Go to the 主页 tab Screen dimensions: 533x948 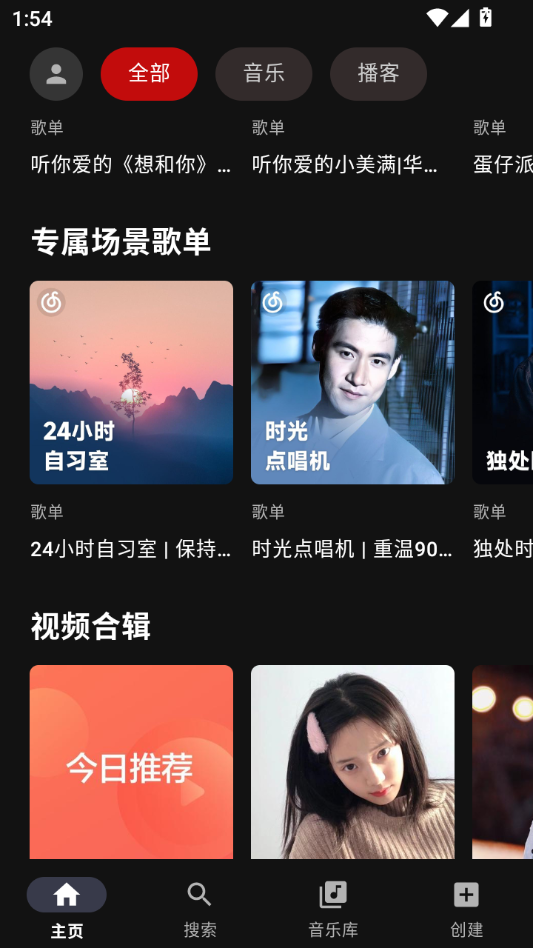click(66, 908)
